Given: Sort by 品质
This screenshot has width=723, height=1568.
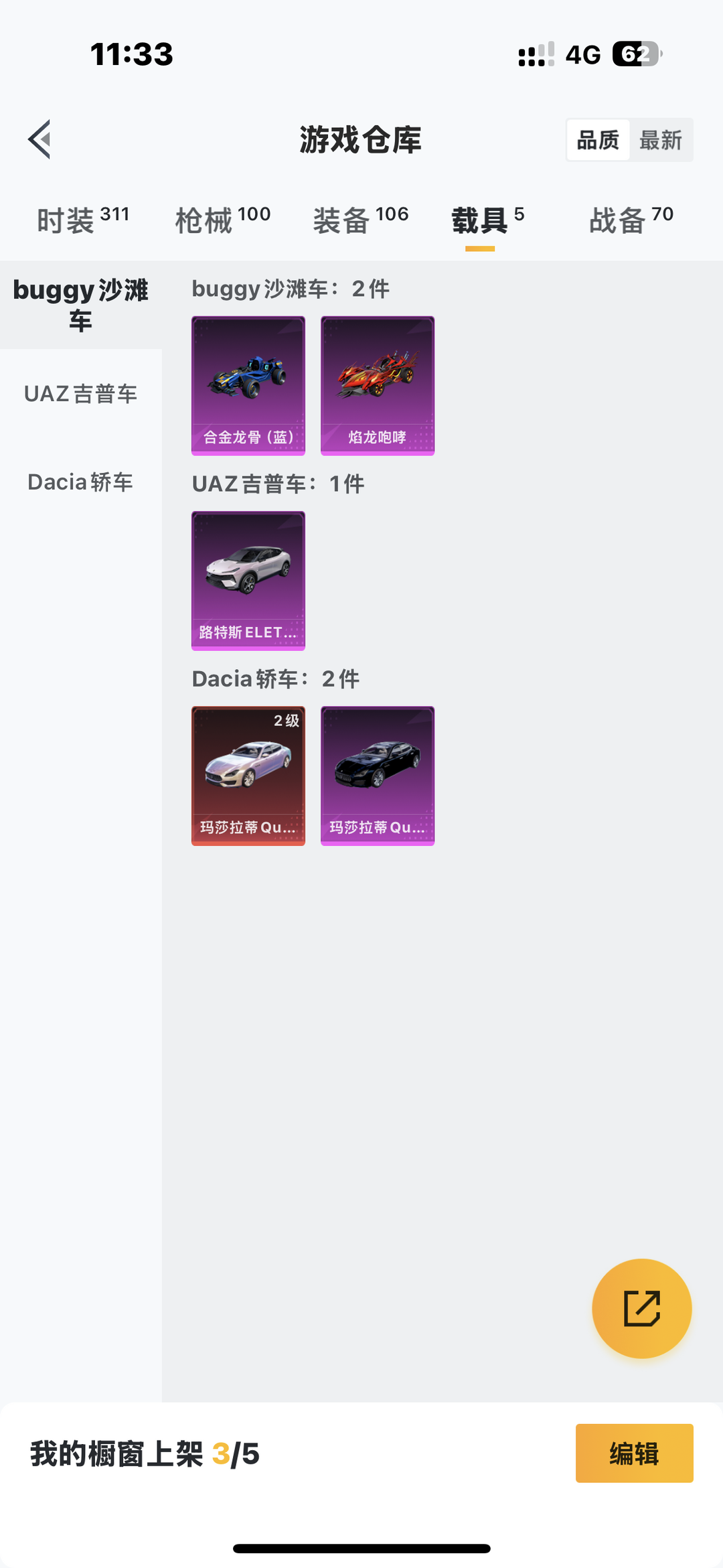Looking at the screenshot, I should pos(598,140).
